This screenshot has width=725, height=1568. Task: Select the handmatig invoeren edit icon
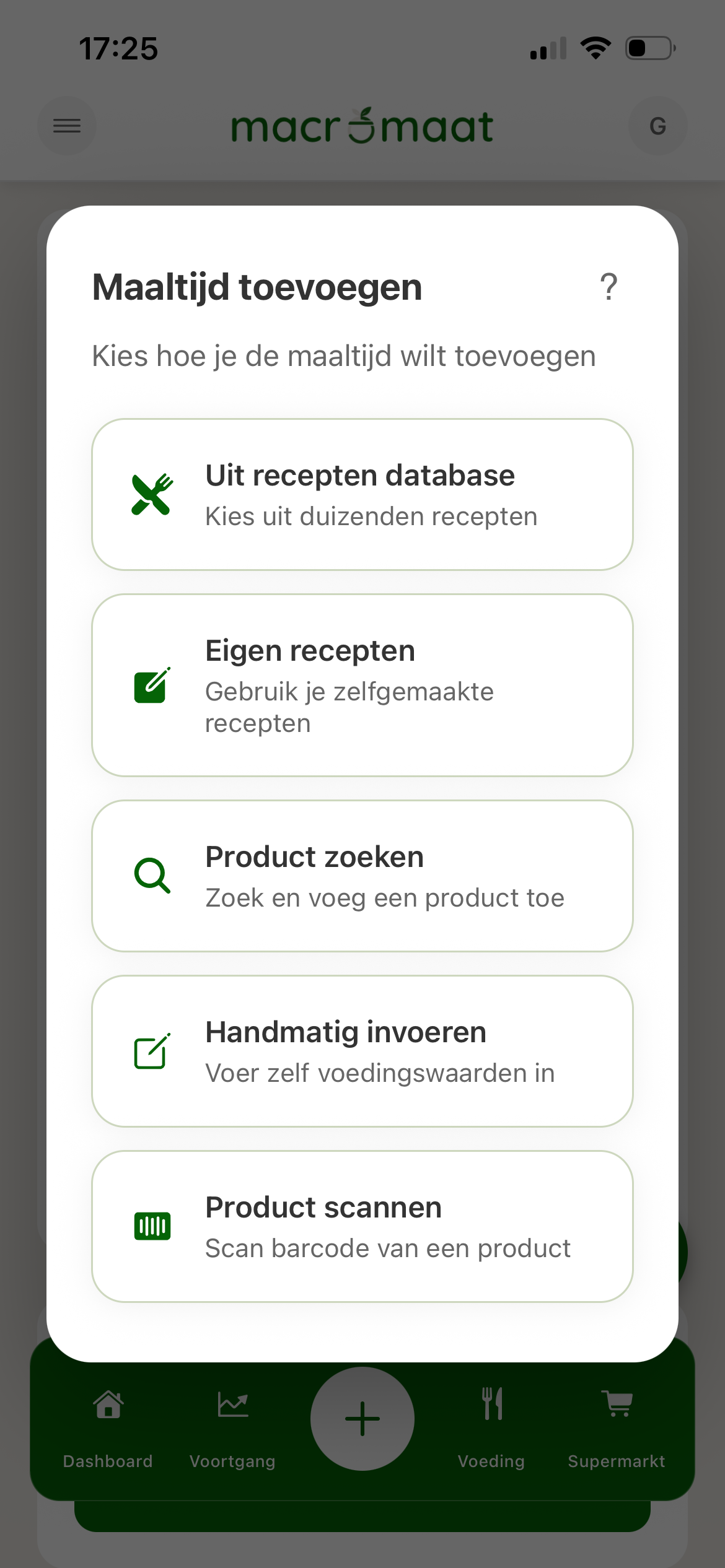pyautogui.click(x=151, y=1051)
